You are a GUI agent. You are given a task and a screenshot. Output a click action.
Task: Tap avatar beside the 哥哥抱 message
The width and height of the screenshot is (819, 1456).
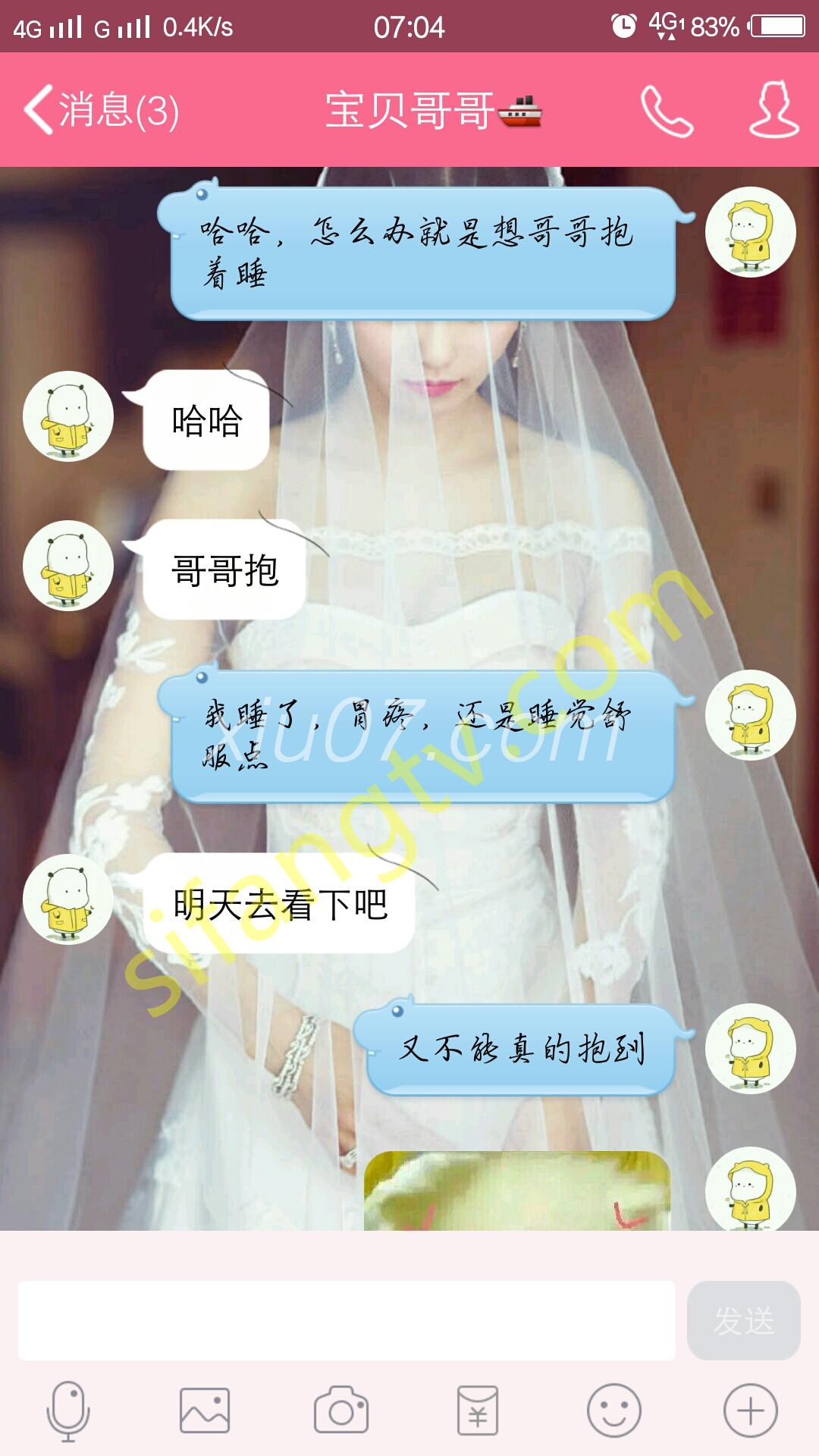coord(68,566)
